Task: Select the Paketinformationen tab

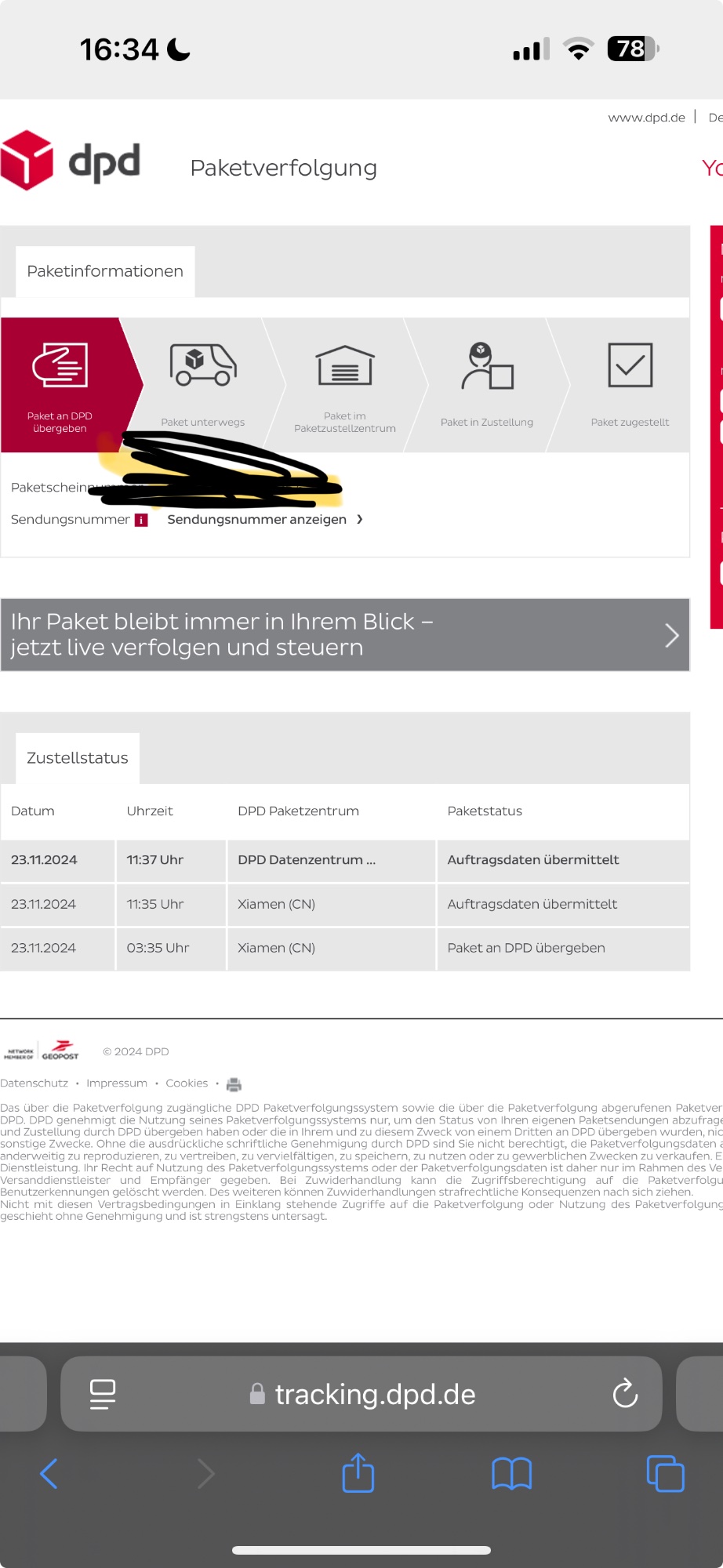Action: click(105, 271)
